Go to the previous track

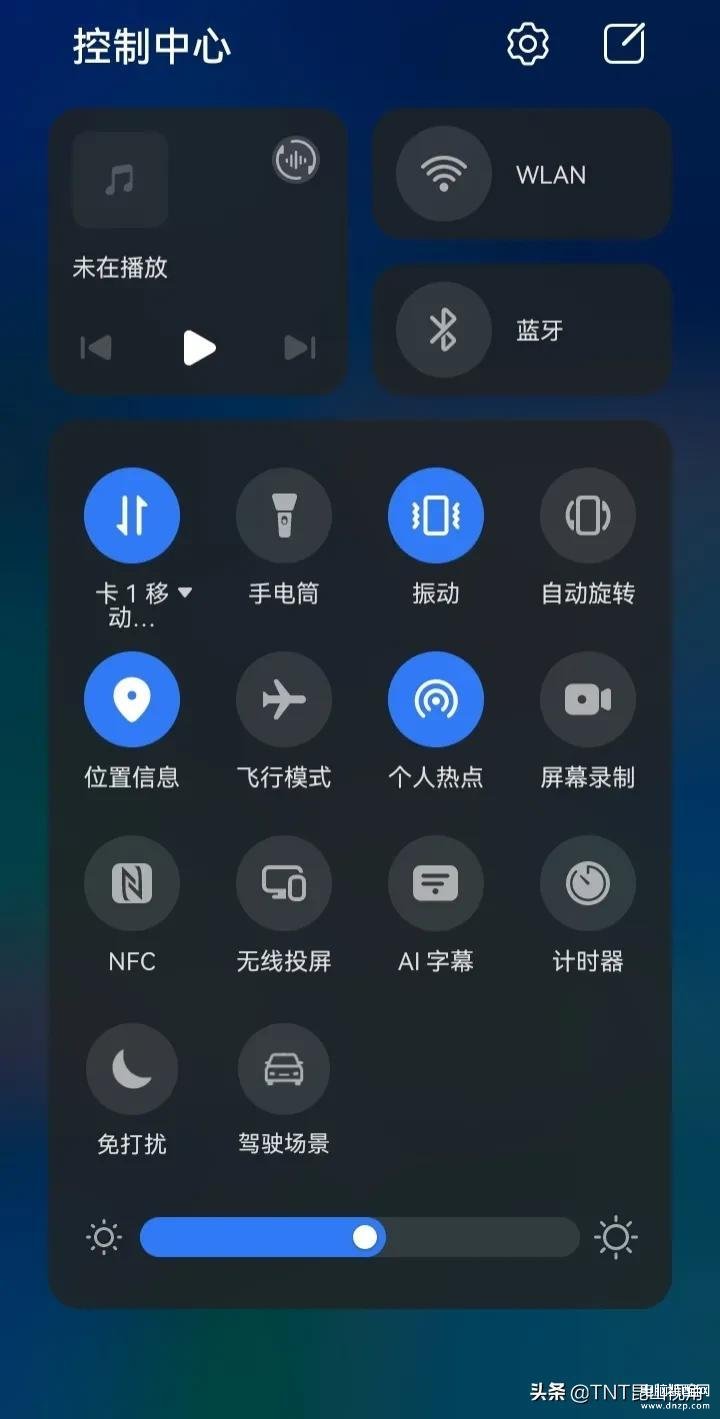[x=96, y=348]
